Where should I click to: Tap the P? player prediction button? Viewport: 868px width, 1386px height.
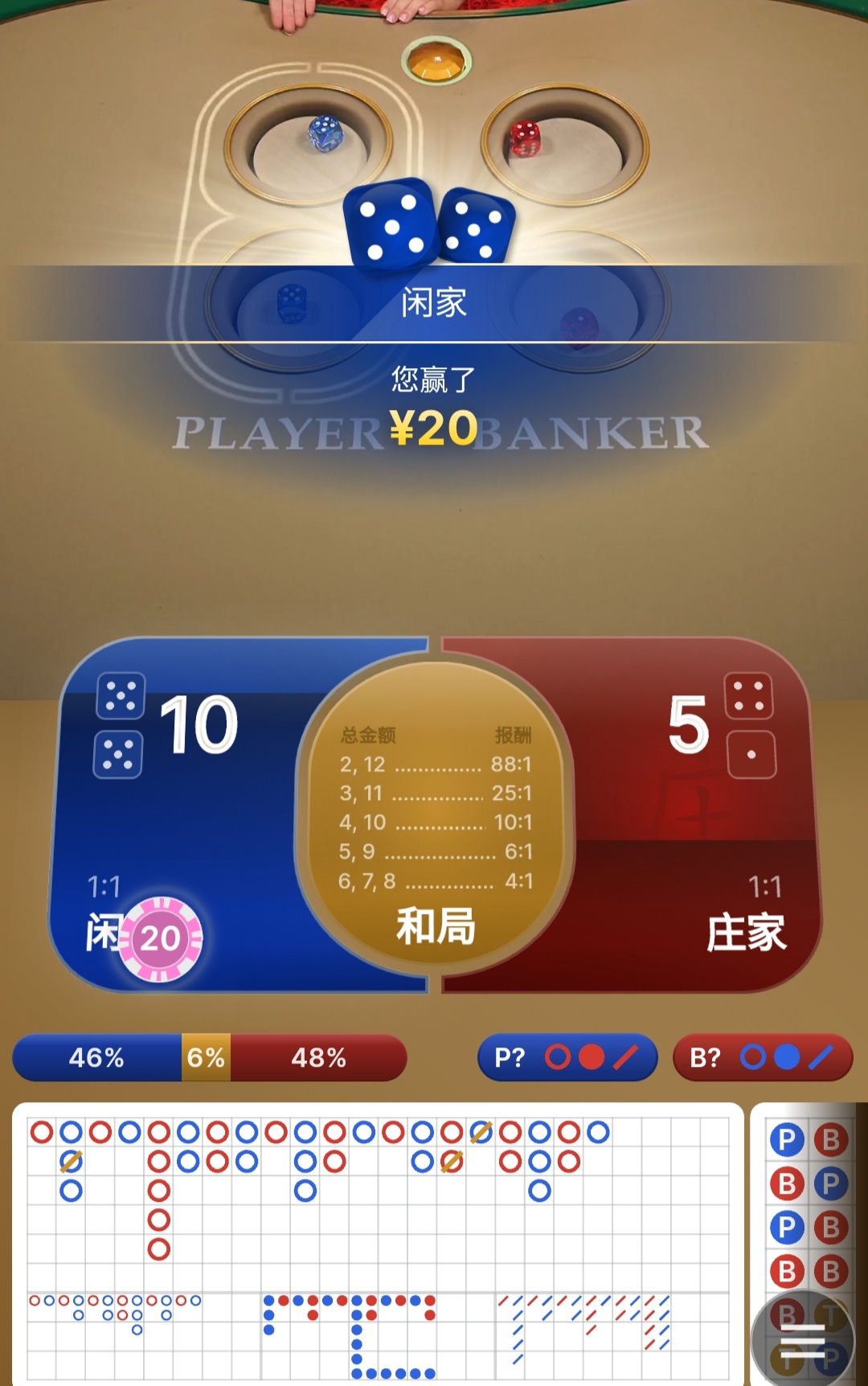tap(567, 1057)
